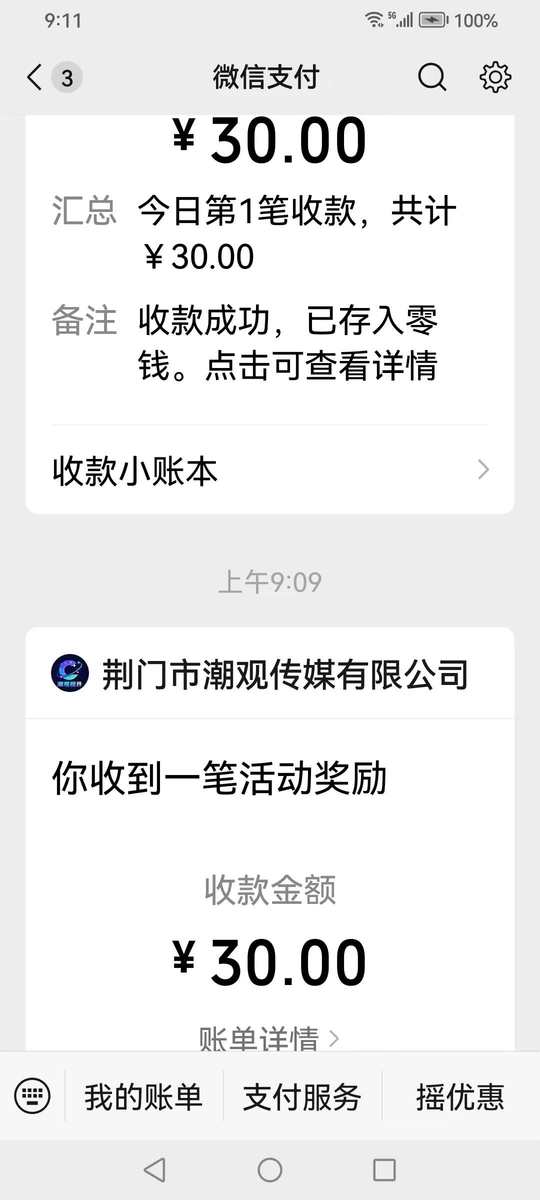Open the settings gear icon
Image resolution: width=540 pixels, height=1200 pixels.
(495, 77)
